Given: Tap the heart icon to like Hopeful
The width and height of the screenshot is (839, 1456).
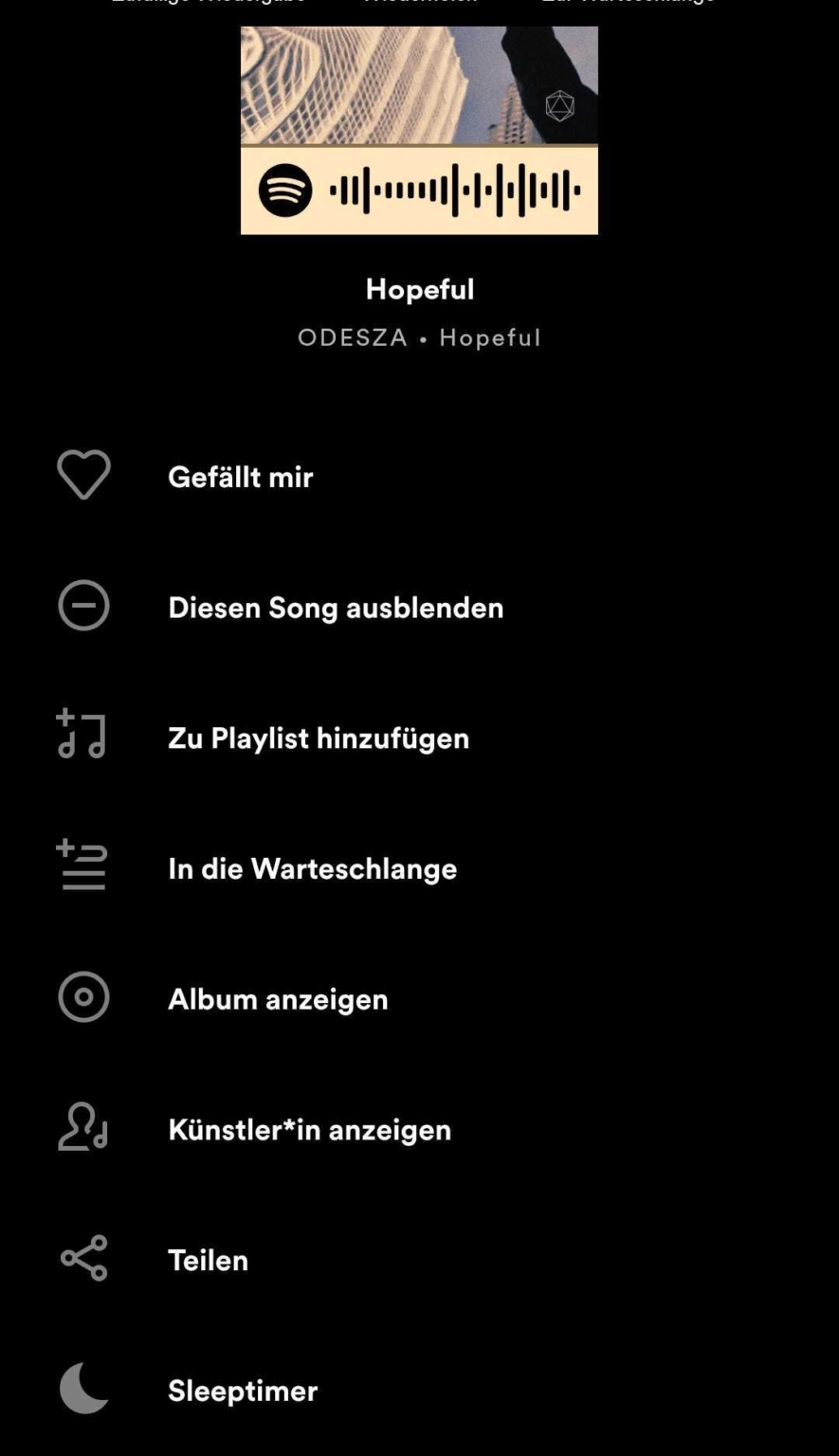Looking at the screenshot, I should coord(83,475).
